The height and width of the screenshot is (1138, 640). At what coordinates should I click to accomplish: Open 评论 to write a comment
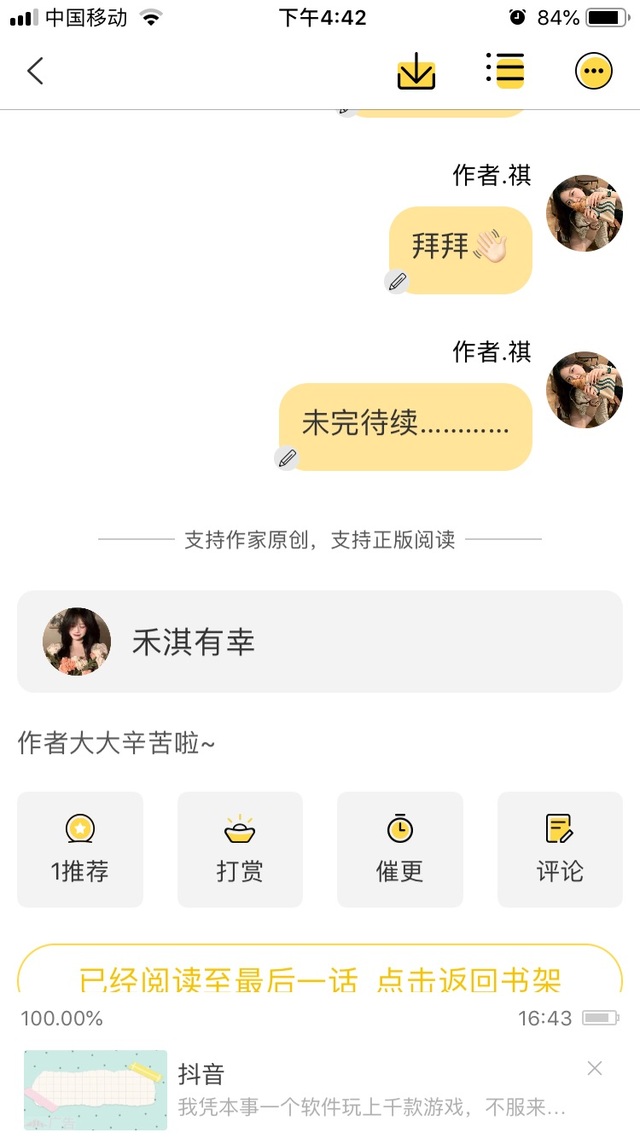(x=560, y=849)
